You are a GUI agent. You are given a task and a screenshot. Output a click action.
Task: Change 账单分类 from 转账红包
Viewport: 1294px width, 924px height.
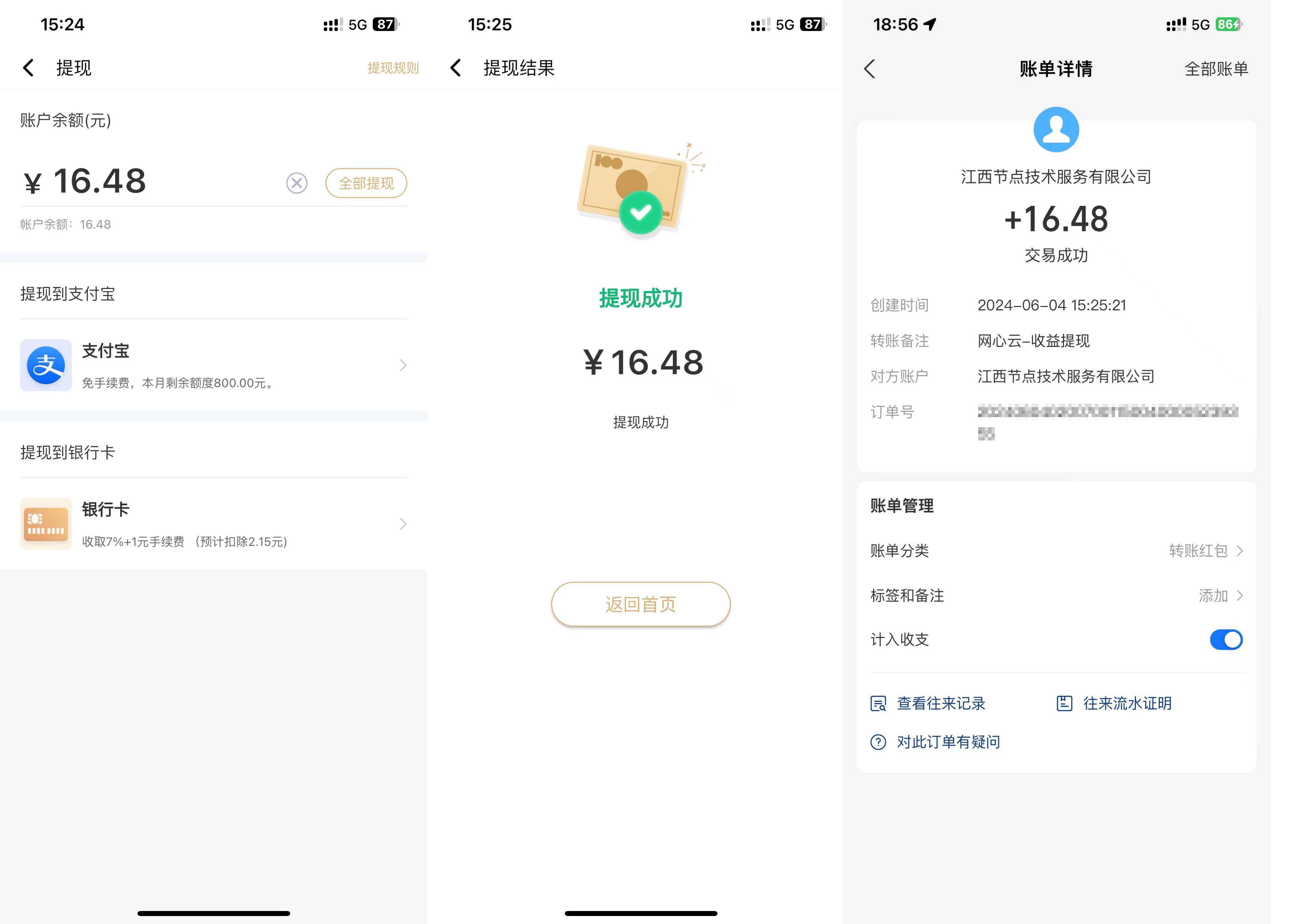coord(1205,551)
